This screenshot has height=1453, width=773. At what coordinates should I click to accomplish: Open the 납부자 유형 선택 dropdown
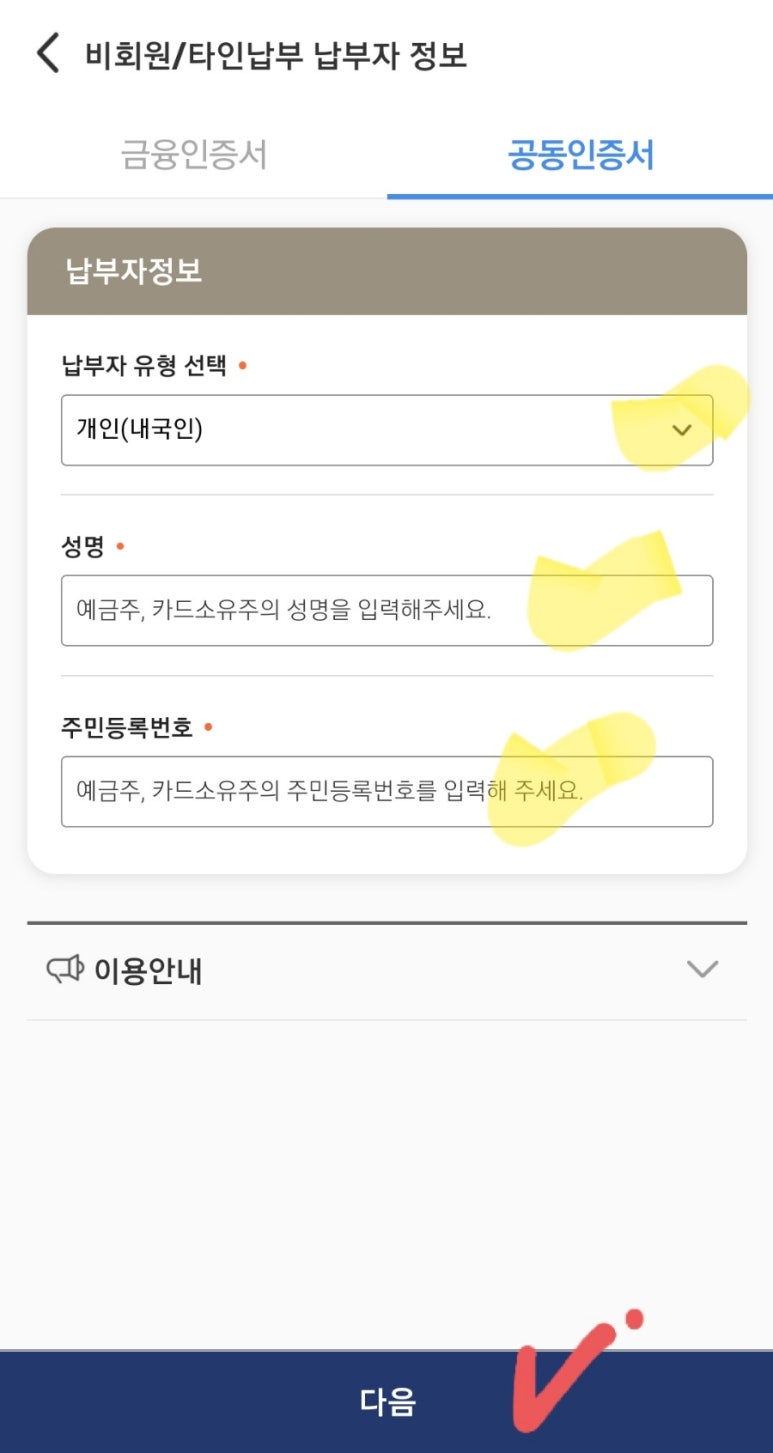click(386, 430)
